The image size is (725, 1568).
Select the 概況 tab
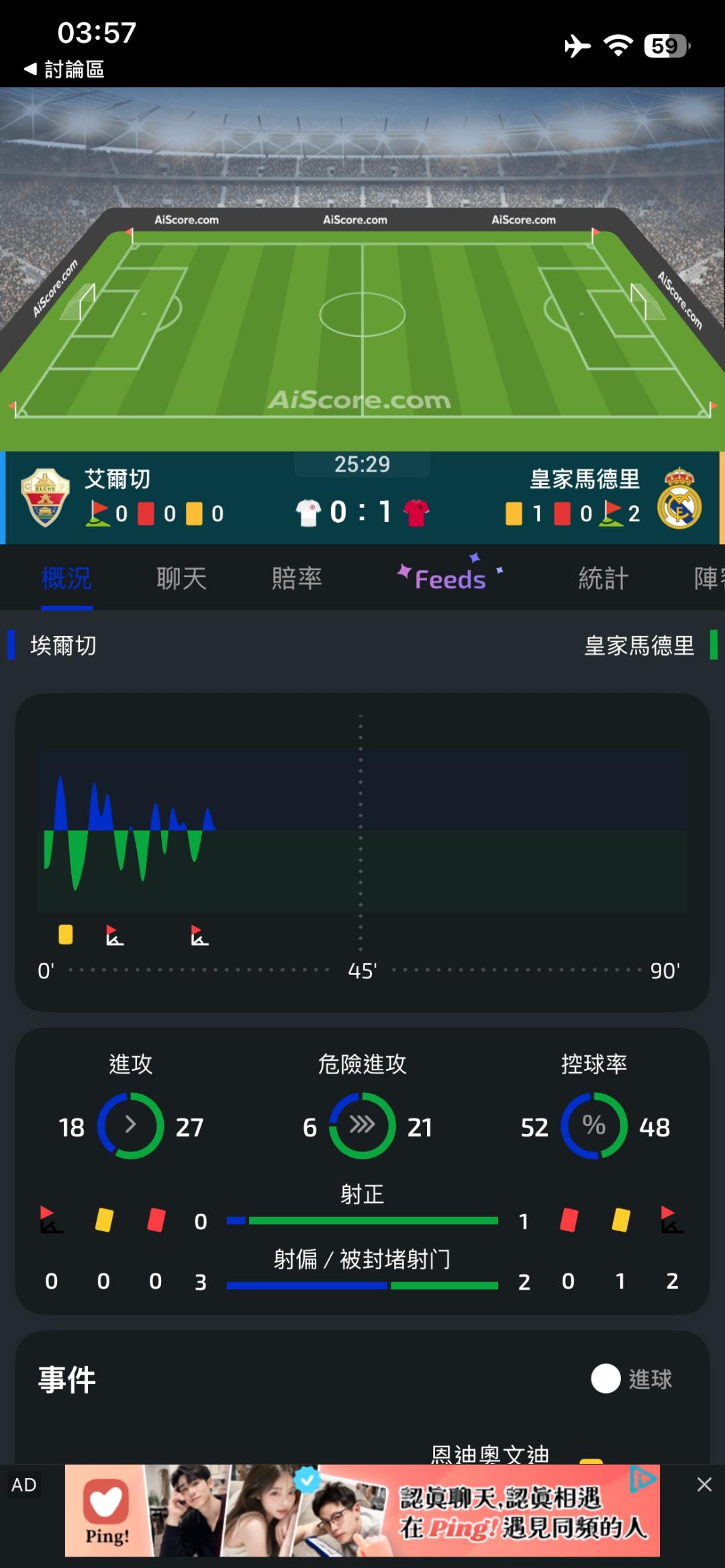pos(66,578)
